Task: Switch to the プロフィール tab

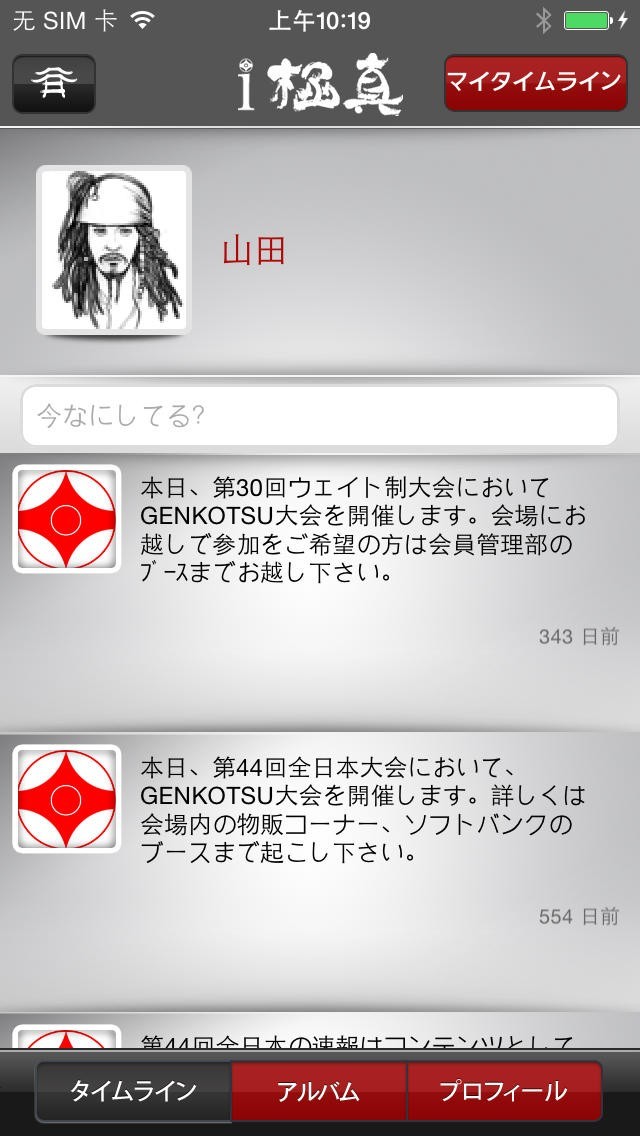Action: click(x=504, y=1092)
